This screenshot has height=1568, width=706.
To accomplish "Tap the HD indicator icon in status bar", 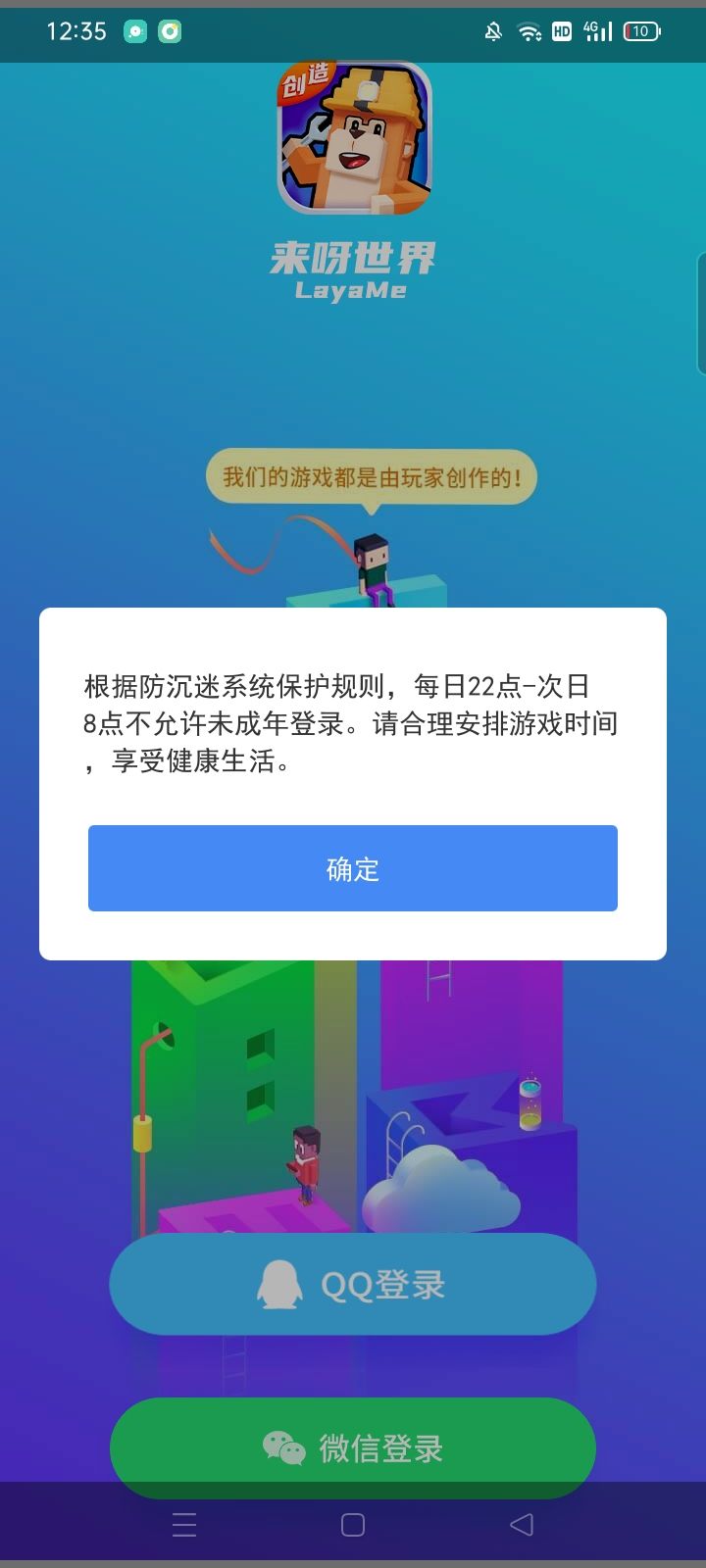I will point(564,31).
